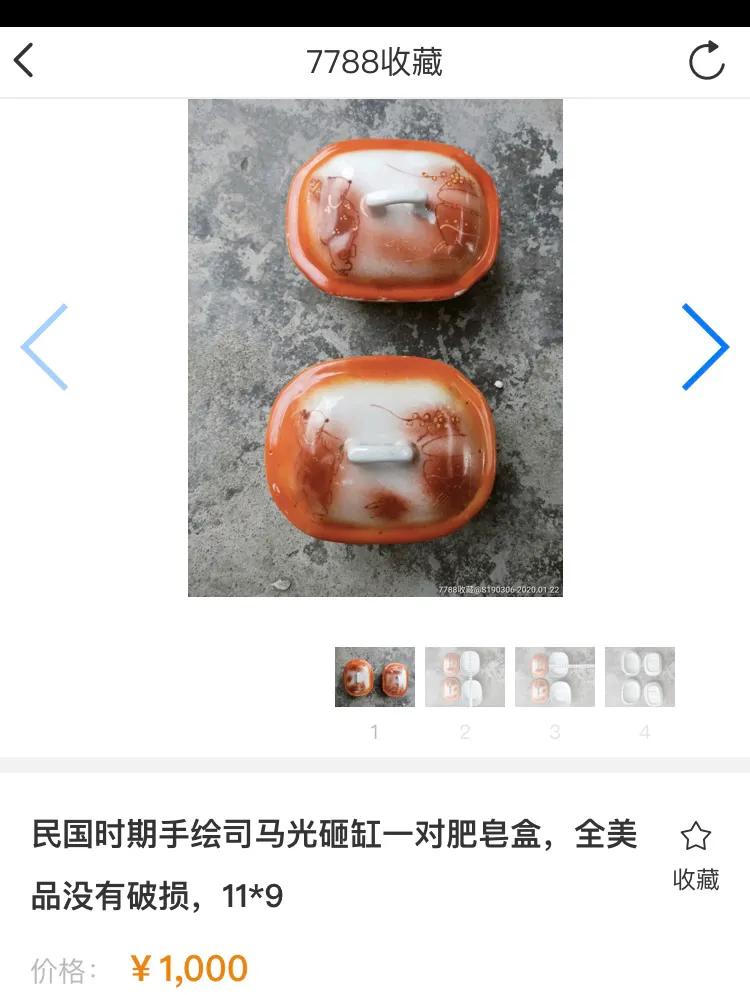Select thumbnail 1 of the soap boxes
Screen dimensions: 750x995
tap(374, 676)
